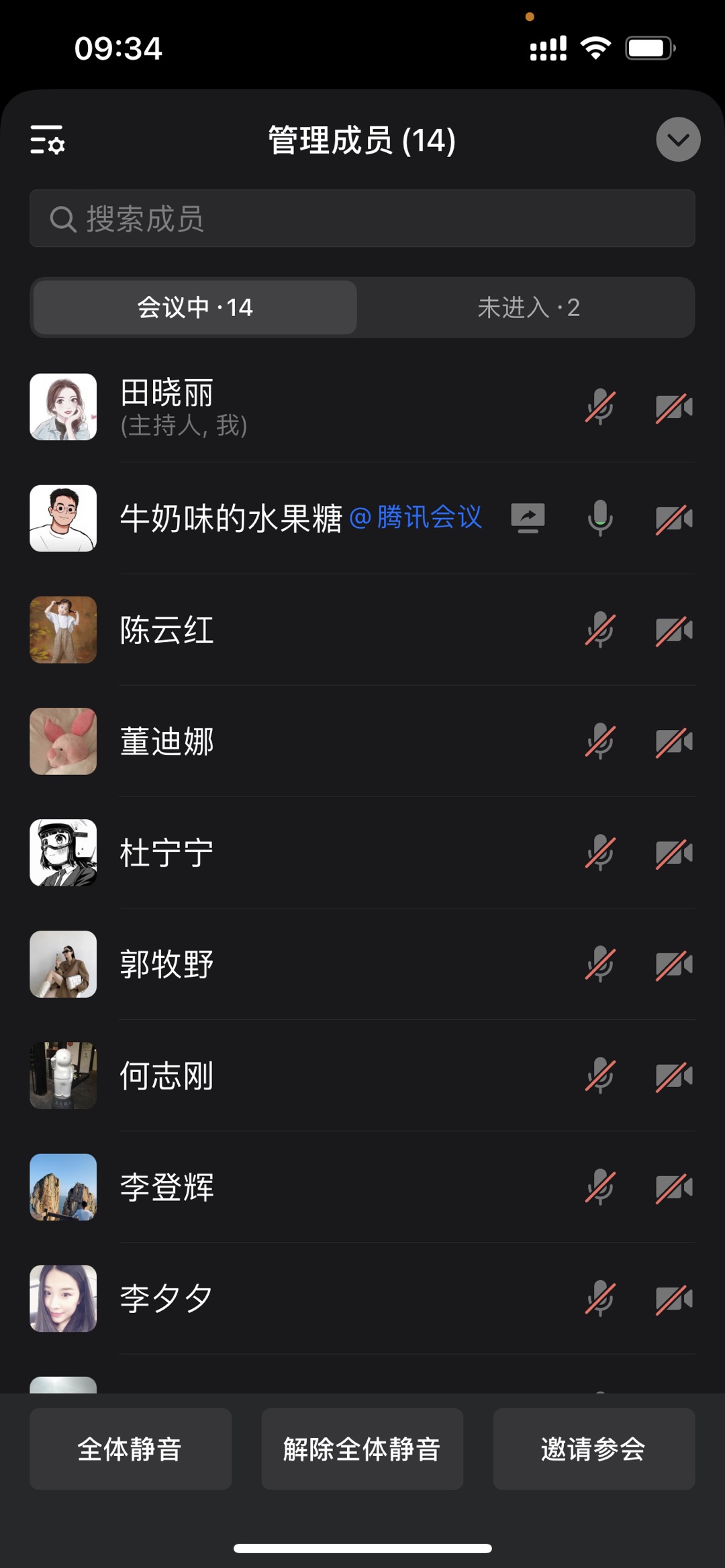This screenshot has height=1568, width=725.
Task: Tap 解除全体静音 button
Action: (x=362, y=1449)
